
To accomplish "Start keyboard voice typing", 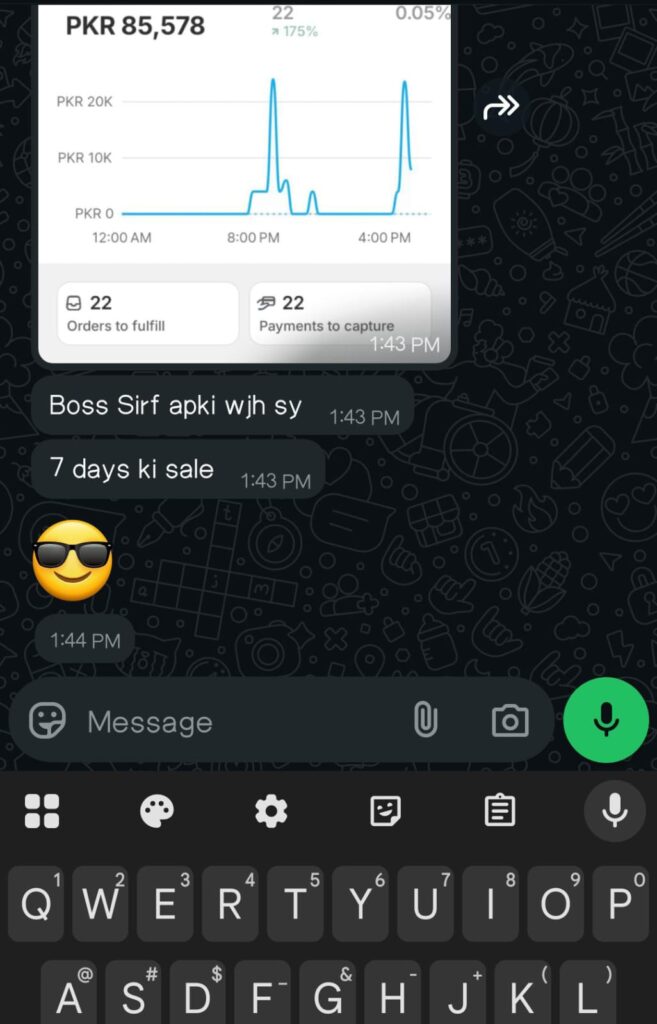I will [614, 811].
